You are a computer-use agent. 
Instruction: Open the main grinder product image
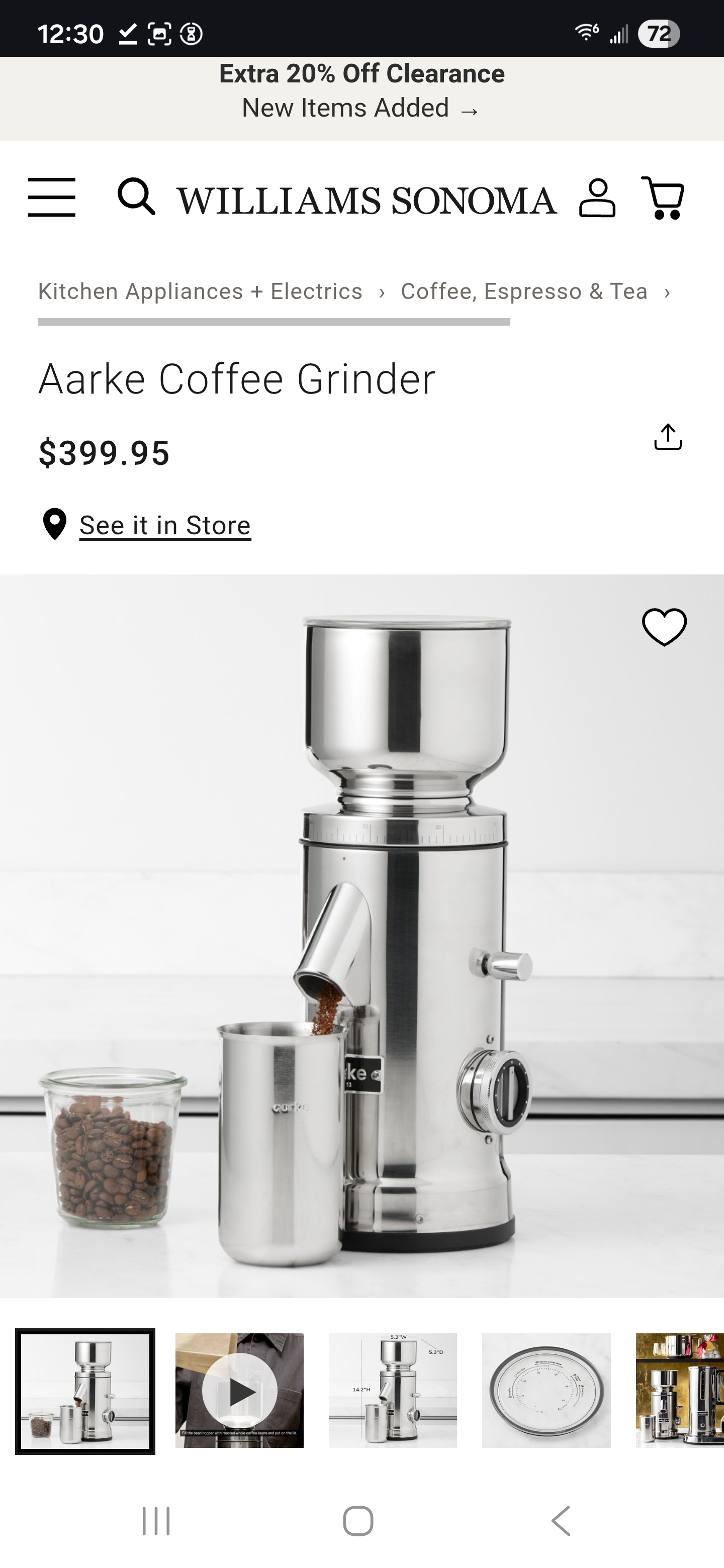pos(361,937)
